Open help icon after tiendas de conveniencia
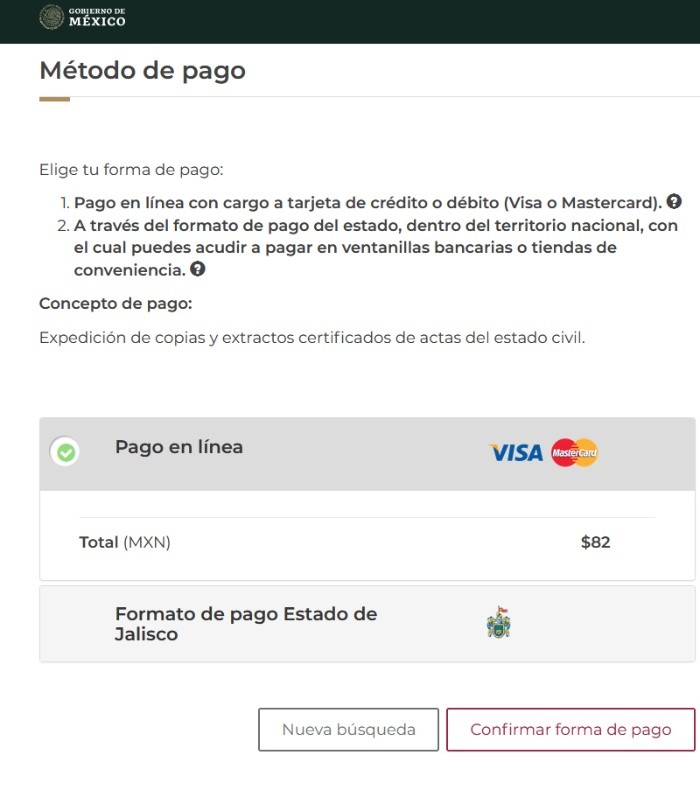This screenshot has height=797, width=700. pyautogui.click(x=198, y=269)
